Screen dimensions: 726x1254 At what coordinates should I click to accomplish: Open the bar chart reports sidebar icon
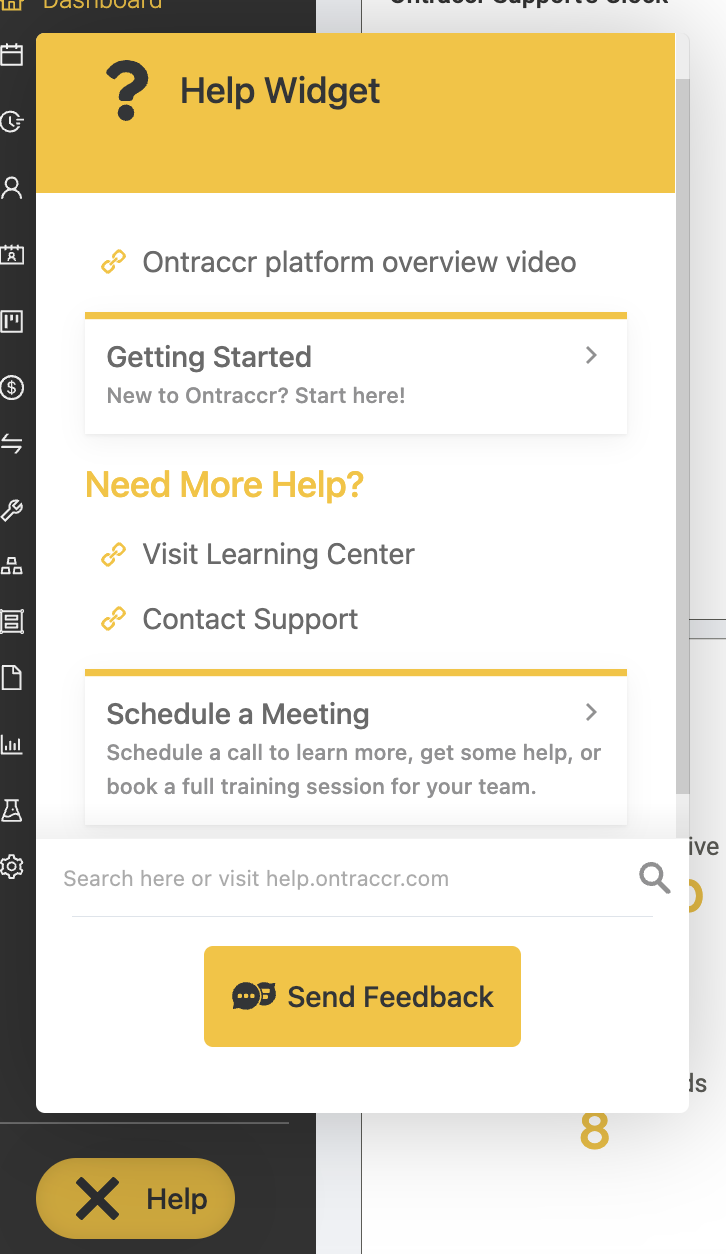12,743
